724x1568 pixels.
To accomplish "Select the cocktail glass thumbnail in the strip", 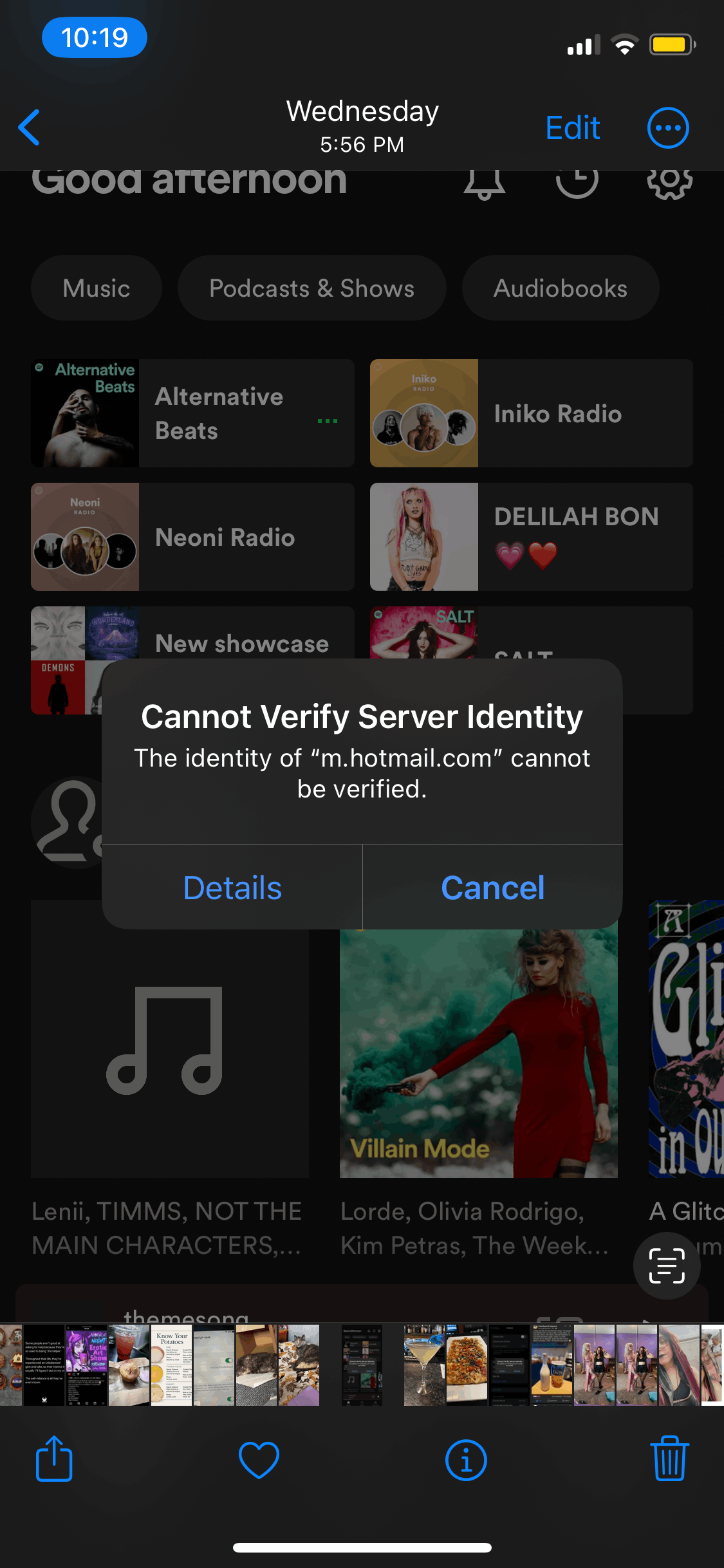I will (x=423, y=1365).
